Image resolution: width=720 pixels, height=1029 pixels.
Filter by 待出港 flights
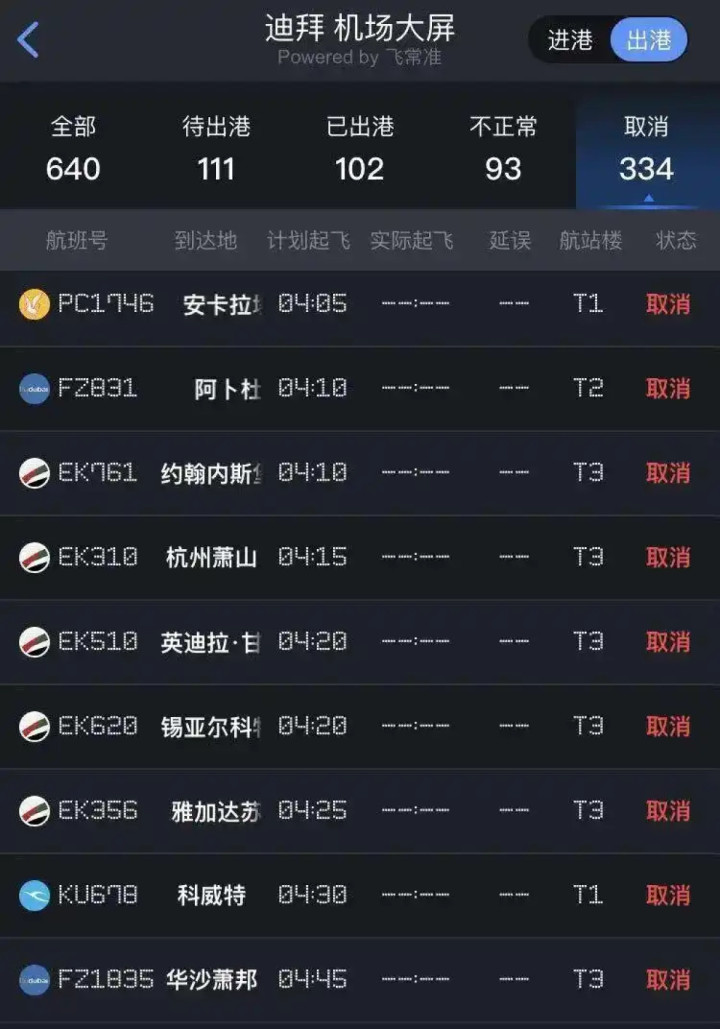click(216, 148)
